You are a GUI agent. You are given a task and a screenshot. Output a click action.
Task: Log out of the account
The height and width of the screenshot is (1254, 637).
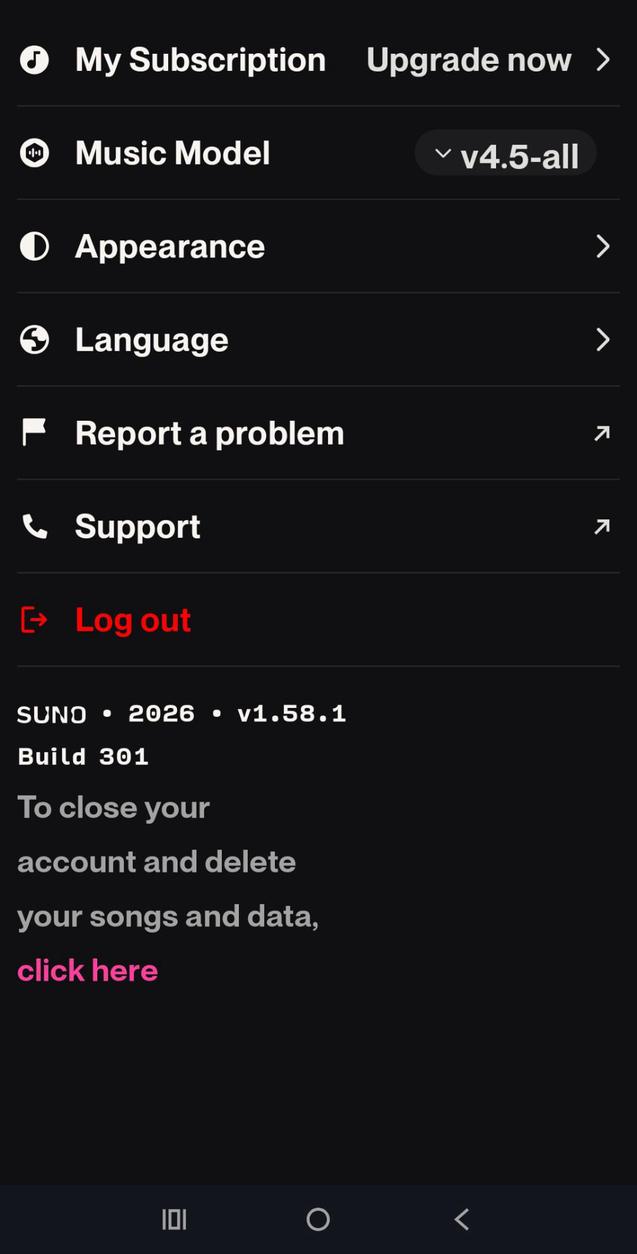(x=132, y=620)
